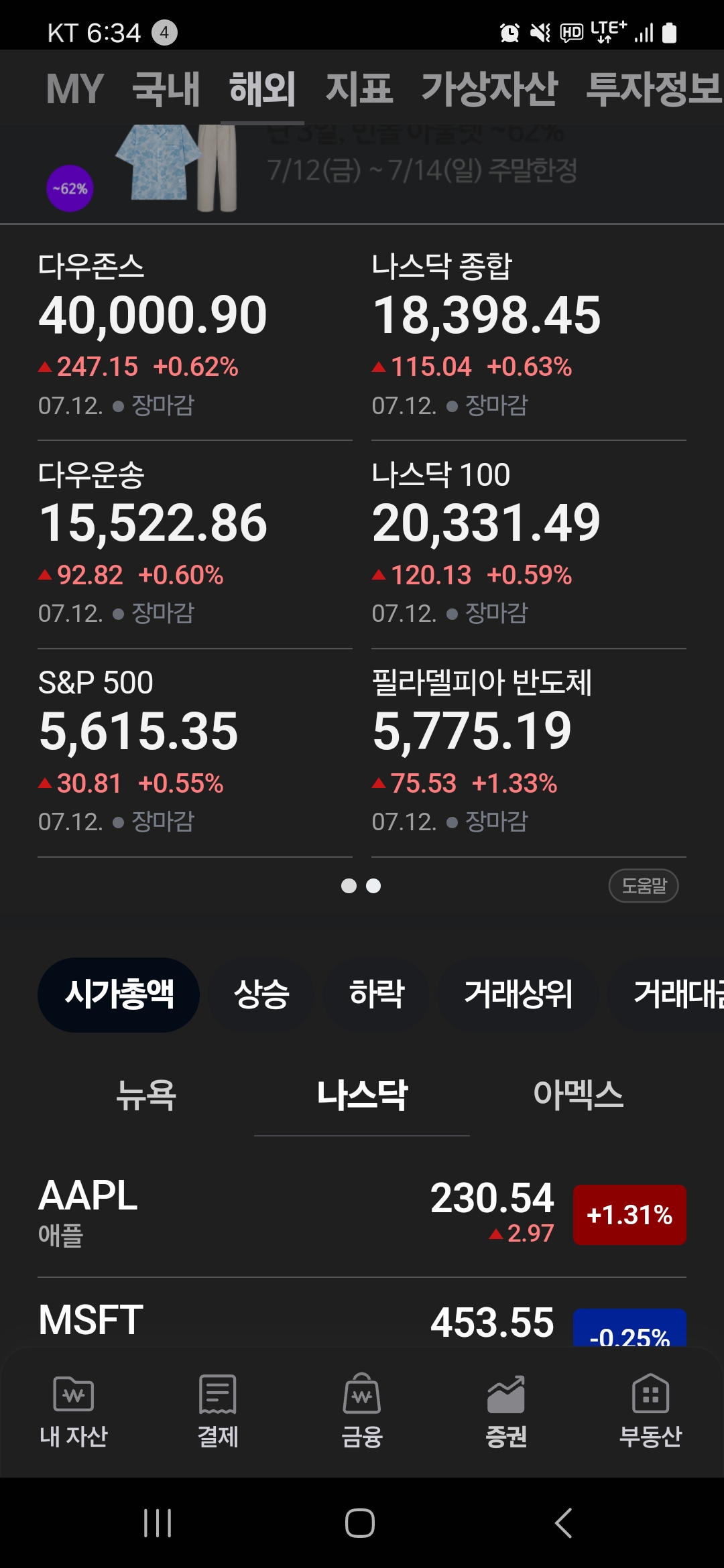Switch to the 국내 tab
Image resolution: width=724 pixels, height=1568 pixels.
[166, 88]
